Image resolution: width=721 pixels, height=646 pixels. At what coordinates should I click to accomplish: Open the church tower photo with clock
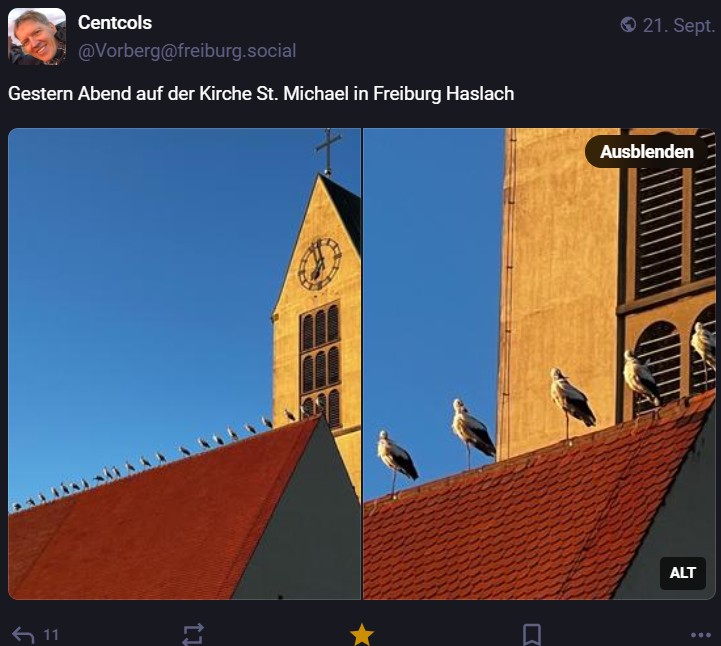click(x=184, y=364)
